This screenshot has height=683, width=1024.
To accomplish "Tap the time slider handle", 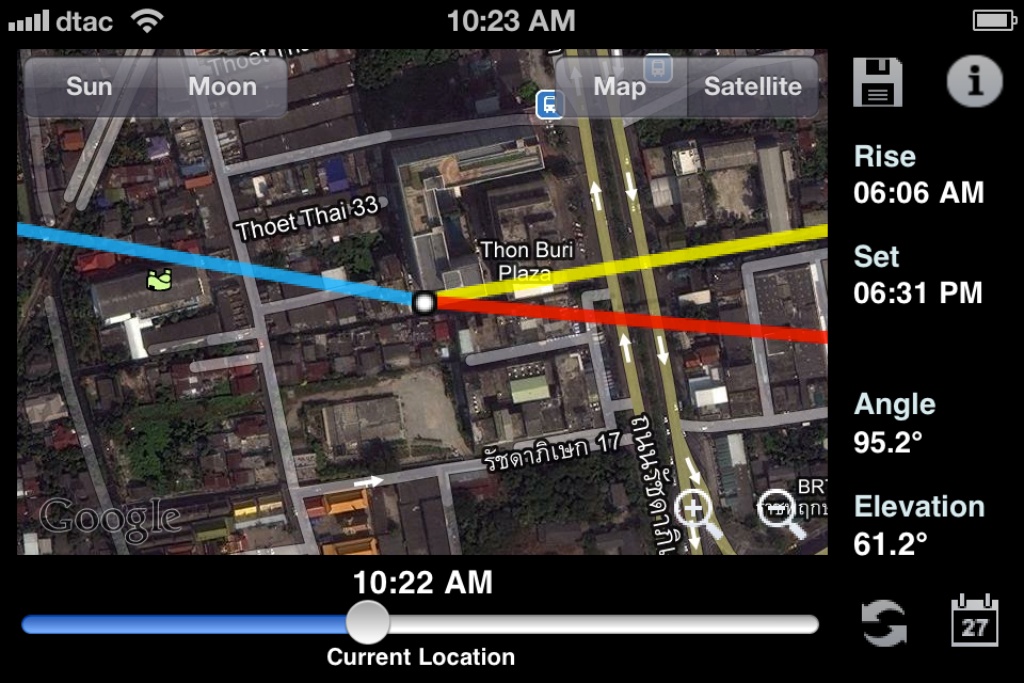I will (367, 623).
